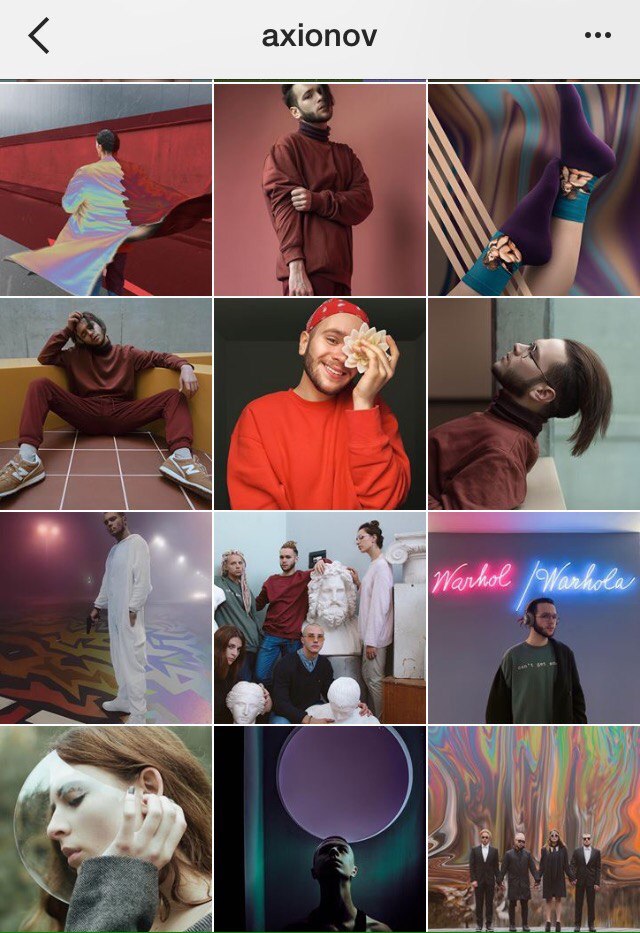Open the woman holding glass disc photo
The height and width of the screenshot is (933, 640).
106,829
